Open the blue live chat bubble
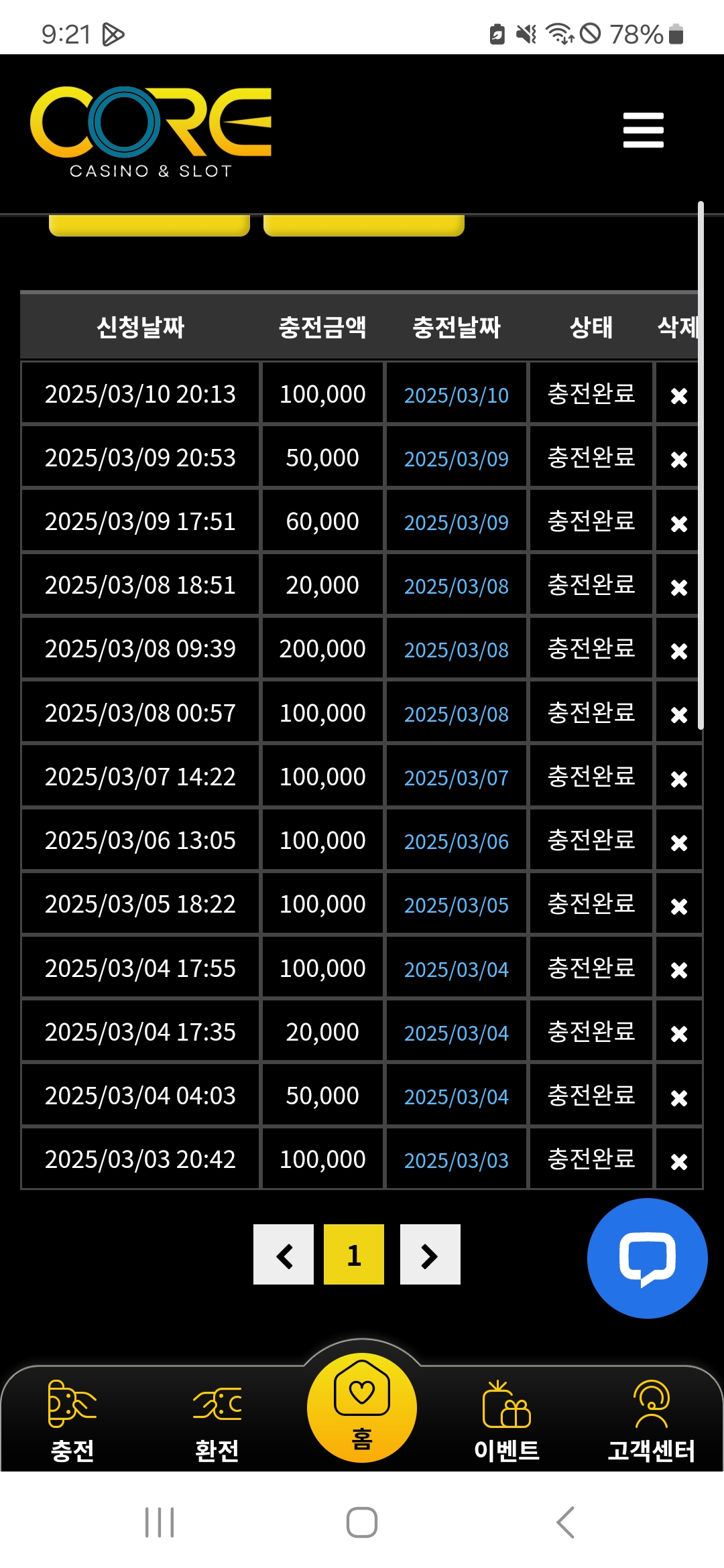The image size is (724, 1568). tap(647, 1258)
